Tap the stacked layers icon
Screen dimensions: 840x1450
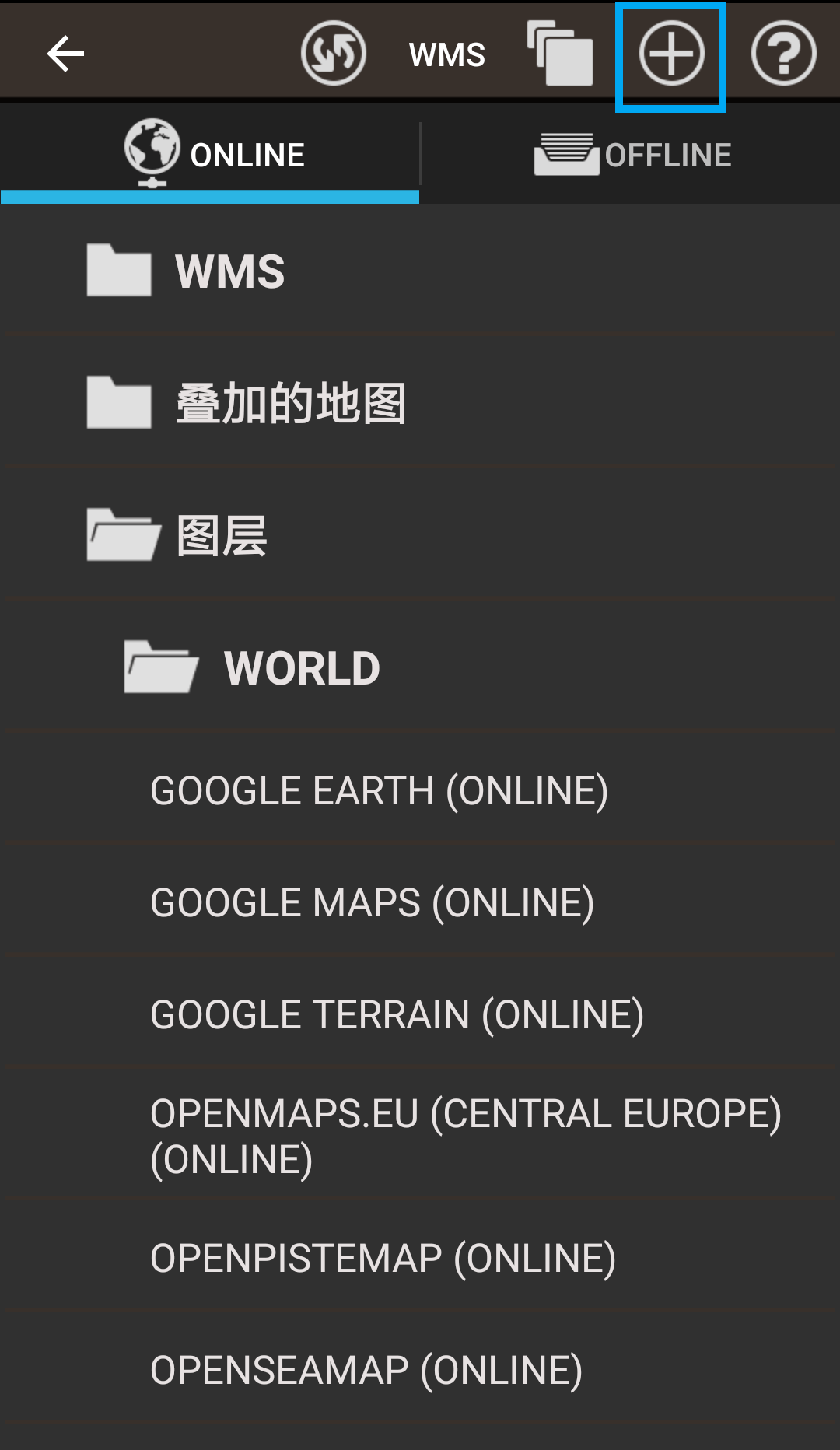(560, 54)
